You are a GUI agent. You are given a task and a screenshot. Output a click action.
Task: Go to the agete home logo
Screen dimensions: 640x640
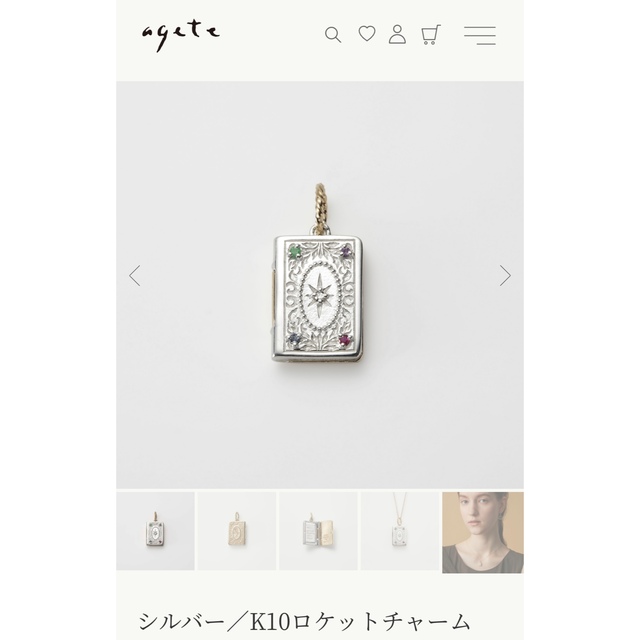[x=180, y=34]
